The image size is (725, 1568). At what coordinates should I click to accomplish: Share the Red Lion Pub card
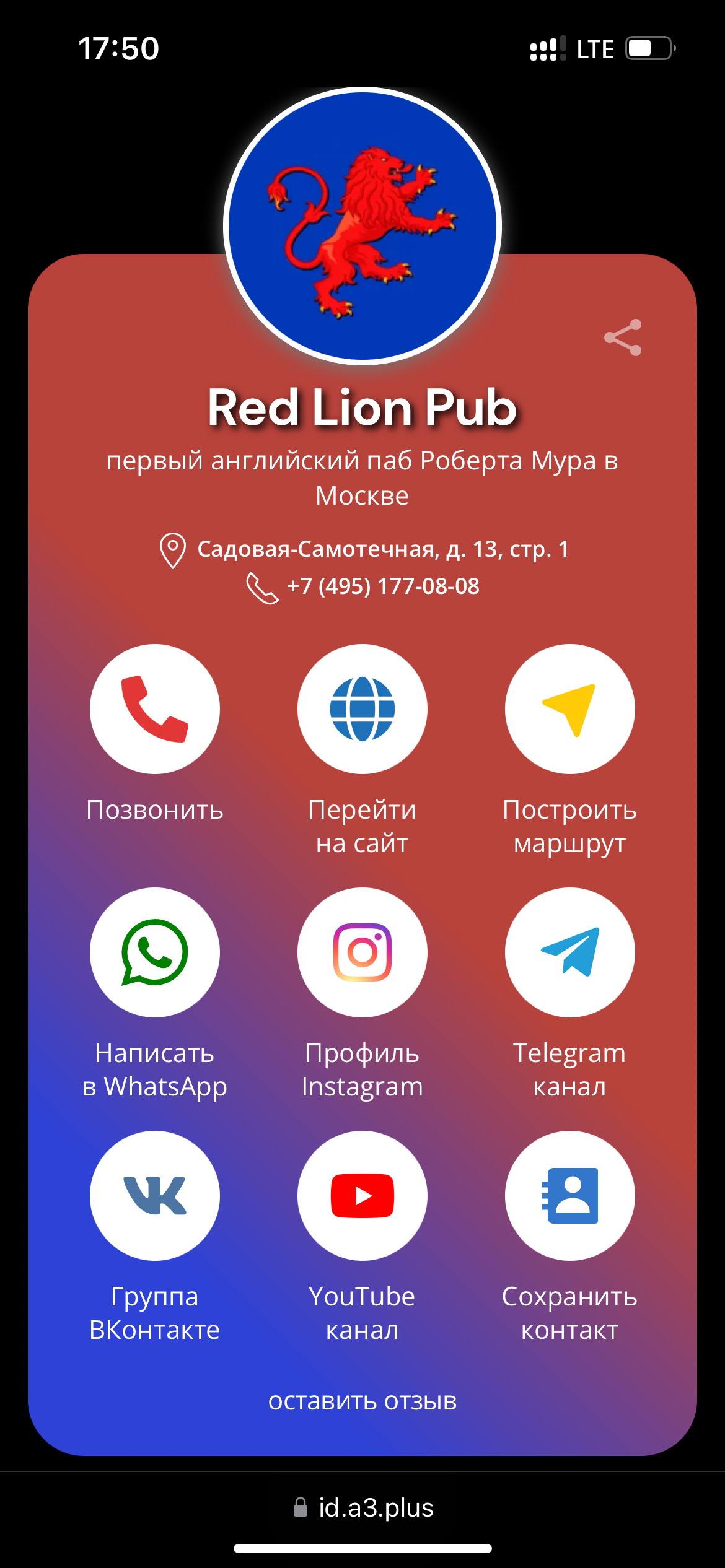[623, 338]
